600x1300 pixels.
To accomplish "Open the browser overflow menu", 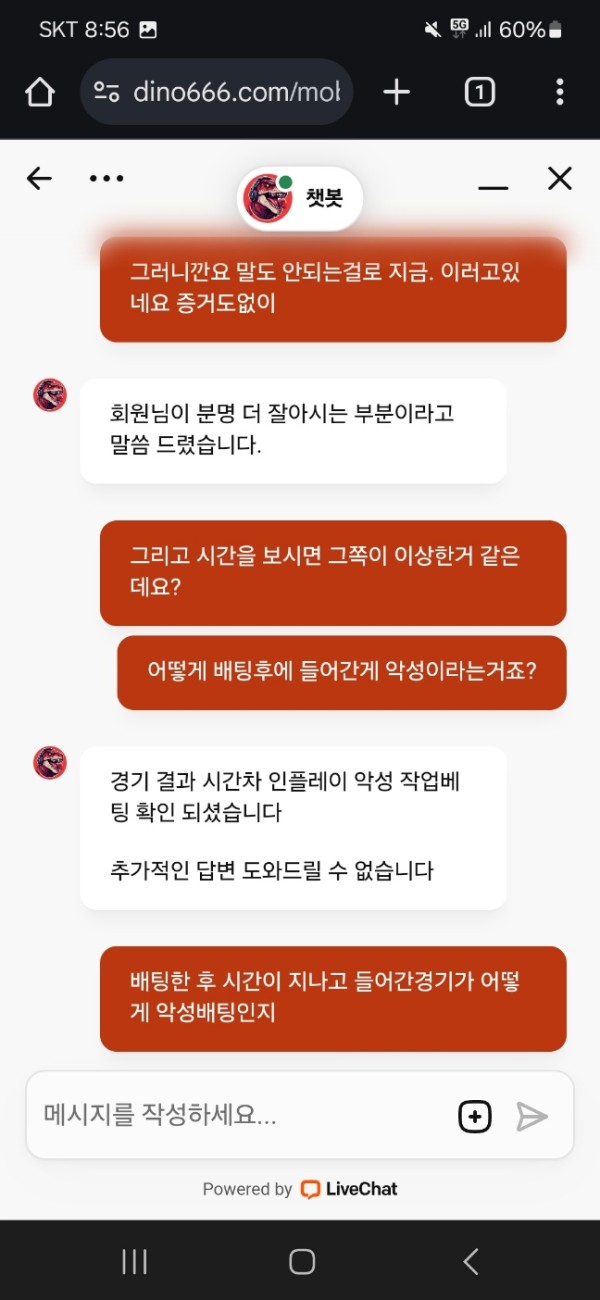I will 559,92.
